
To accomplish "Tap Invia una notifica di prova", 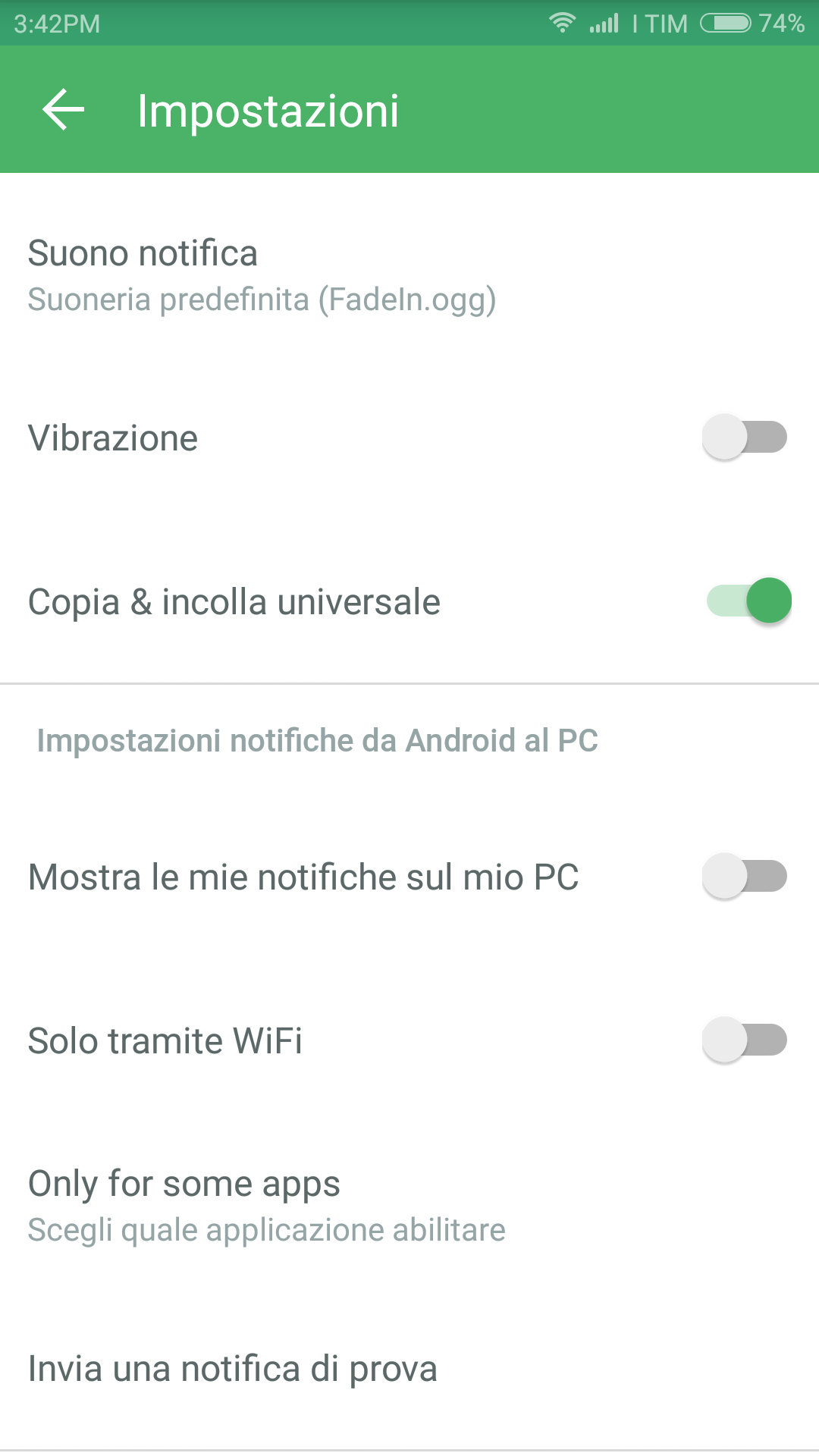I will (x=409, y=1369).
